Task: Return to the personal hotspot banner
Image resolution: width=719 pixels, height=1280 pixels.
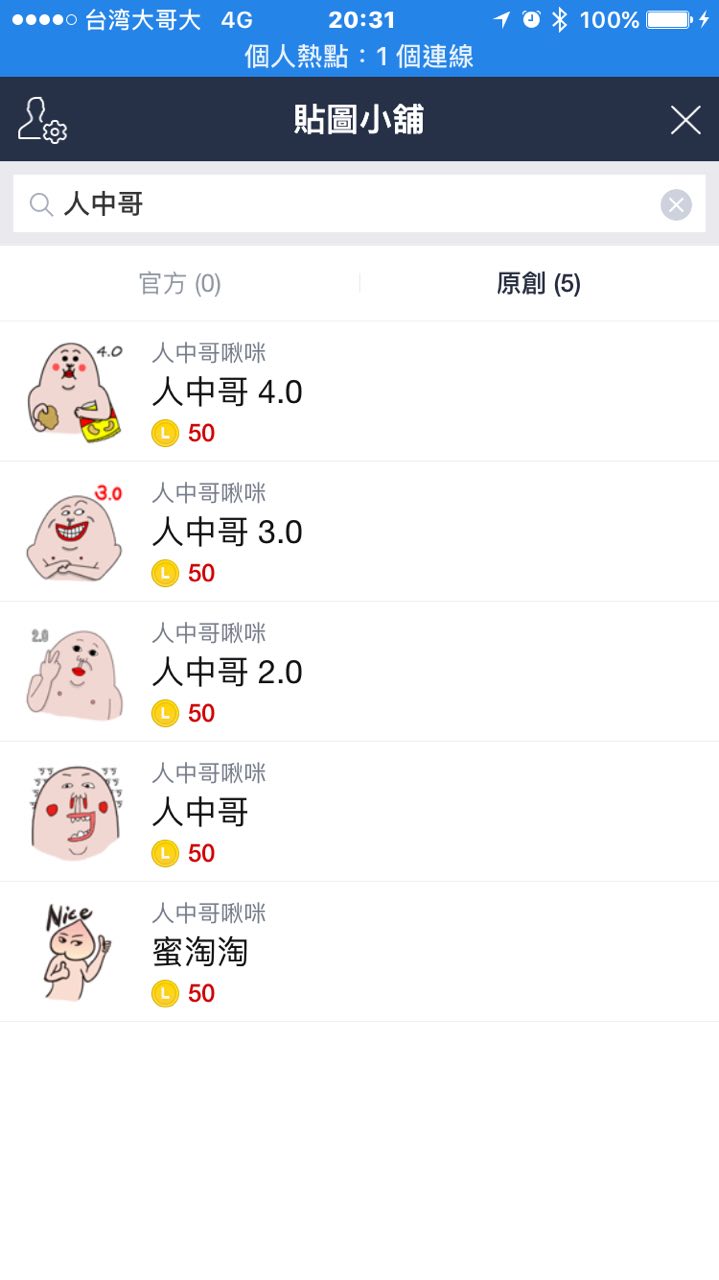Action: pyautogui.click(x=359, y=56)
